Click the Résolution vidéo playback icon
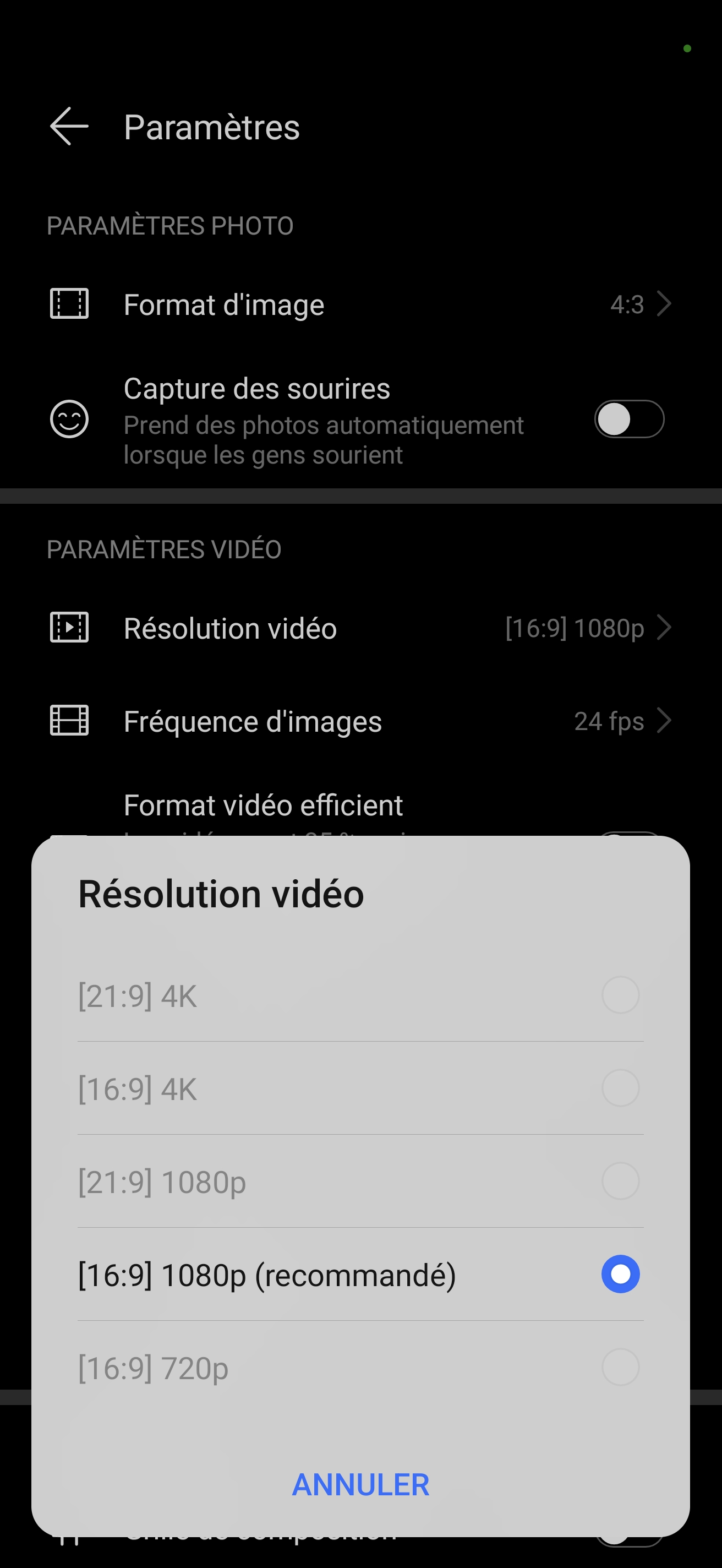 69,628
